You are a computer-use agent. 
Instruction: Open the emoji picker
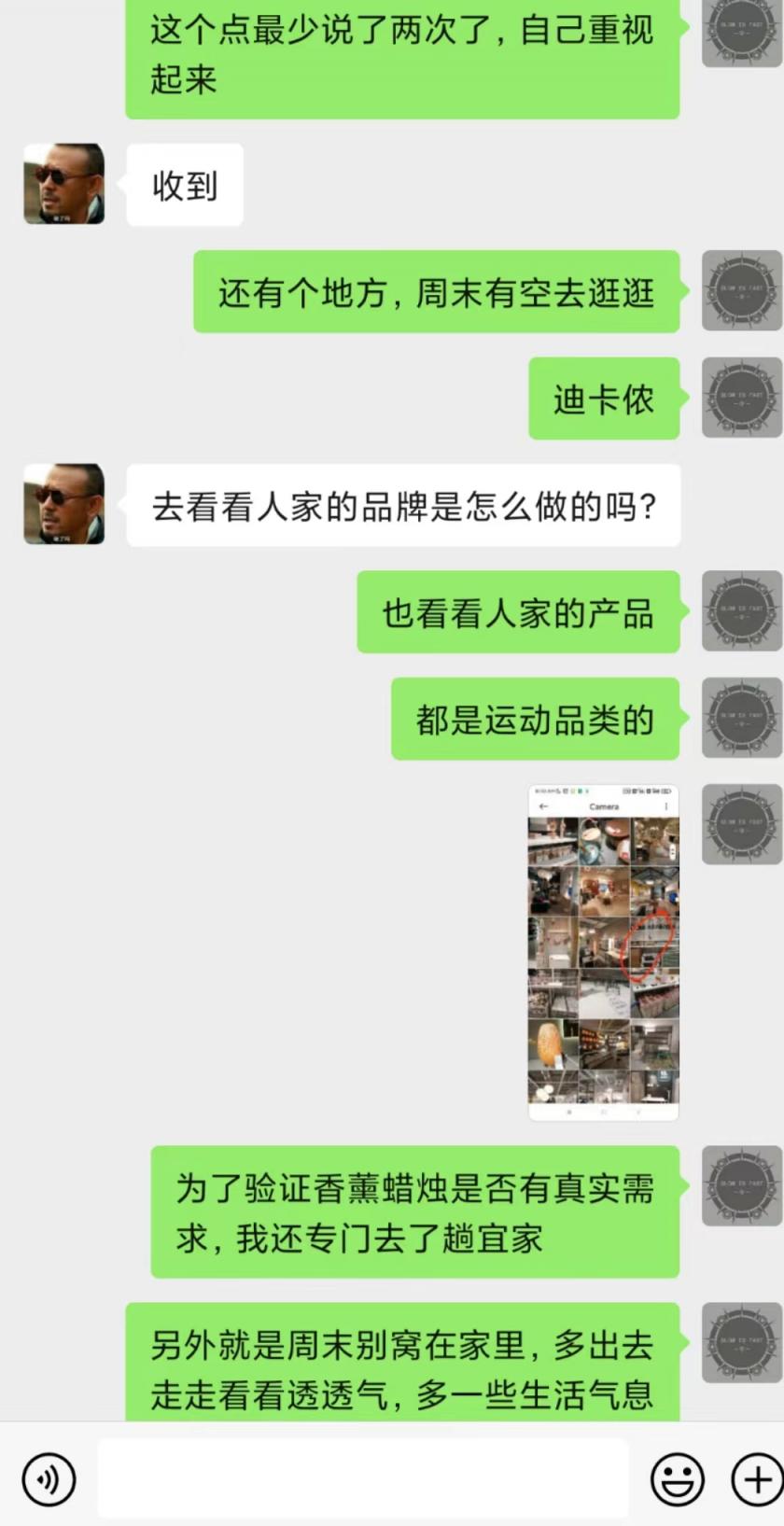click(677, 1479)
